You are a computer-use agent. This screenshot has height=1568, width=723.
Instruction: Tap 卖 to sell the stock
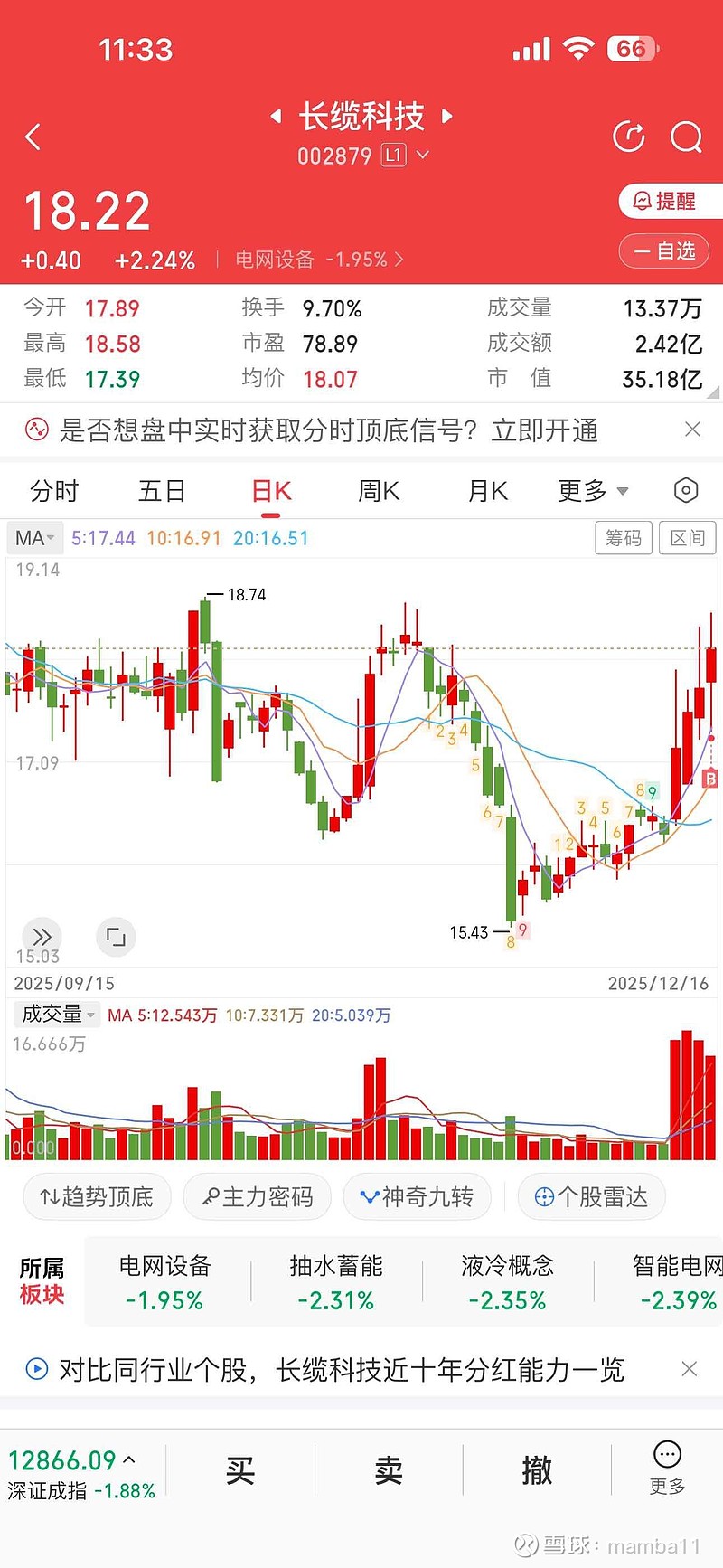(x=389, y=1471)
